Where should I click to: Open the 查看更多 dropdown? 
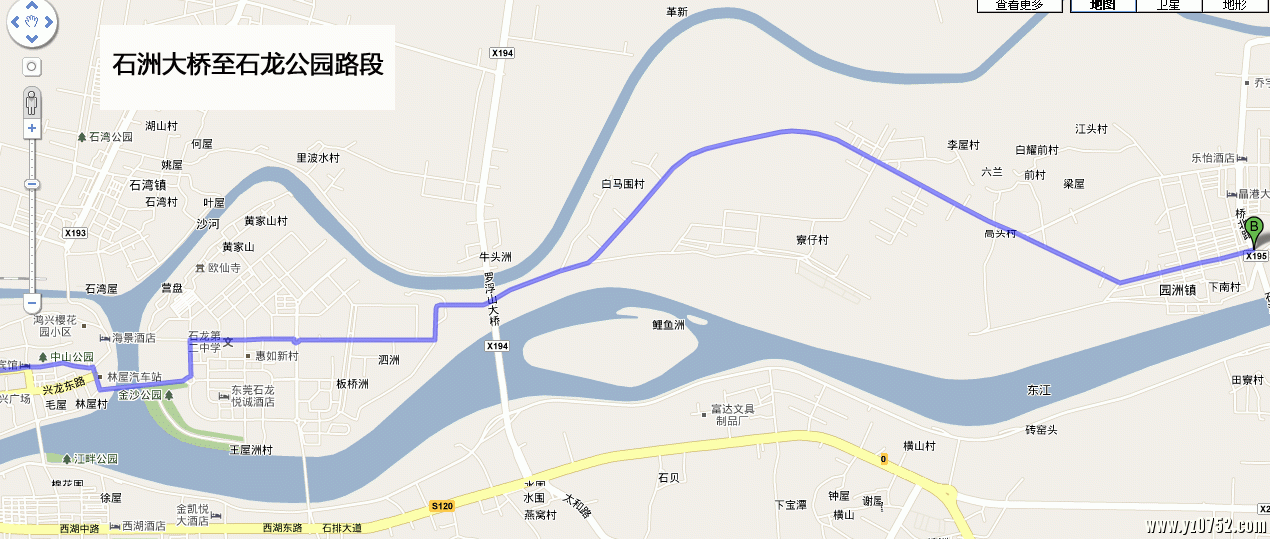1019,5
